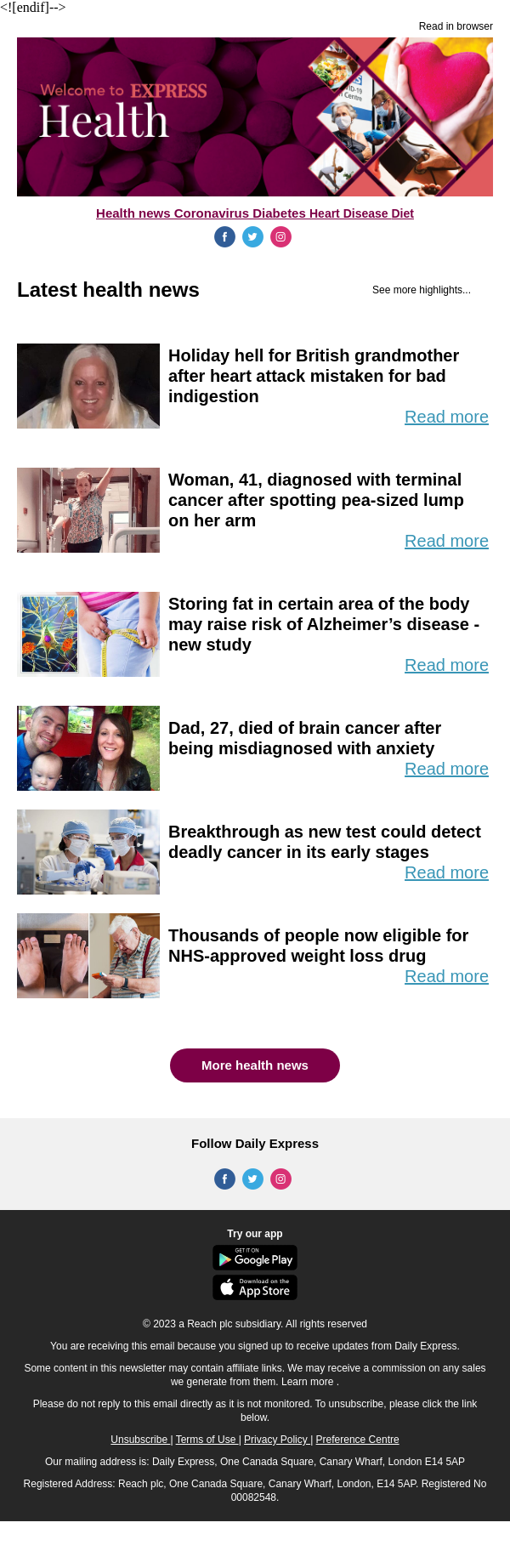Read more on the Alzheimer's fat storage study
Screen dimensions: 510x1568
pyautogui.click(x=446, y=665)
